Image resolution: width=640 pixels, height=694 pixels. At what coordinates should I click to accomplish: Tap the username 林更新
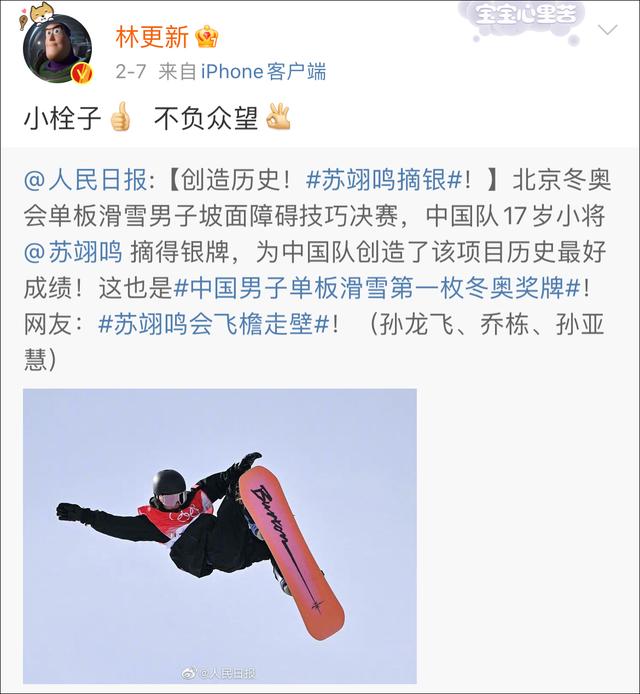151,38
